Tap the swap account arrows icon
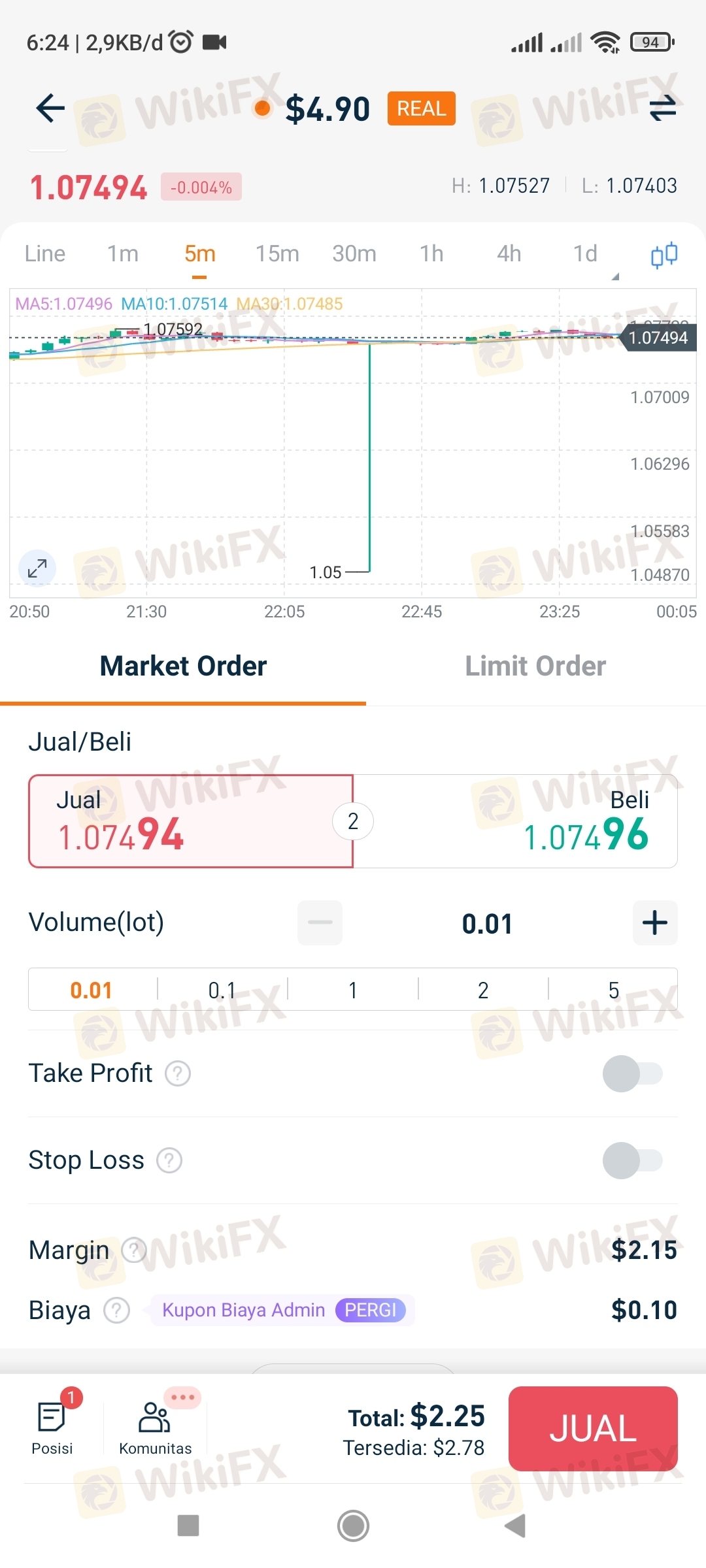This screenshot has width=706, height=1568. click(662, 108)
